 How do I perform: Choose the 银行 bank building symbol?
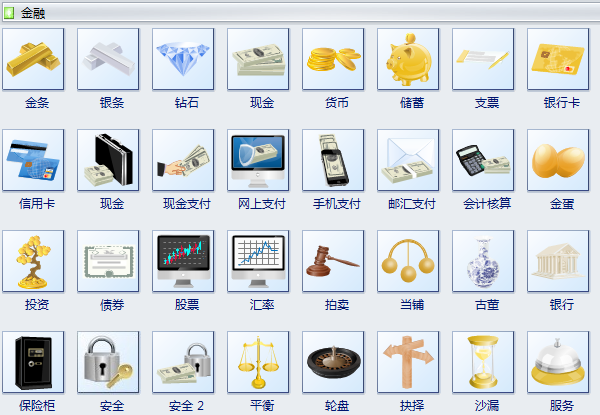pos(558,261)
